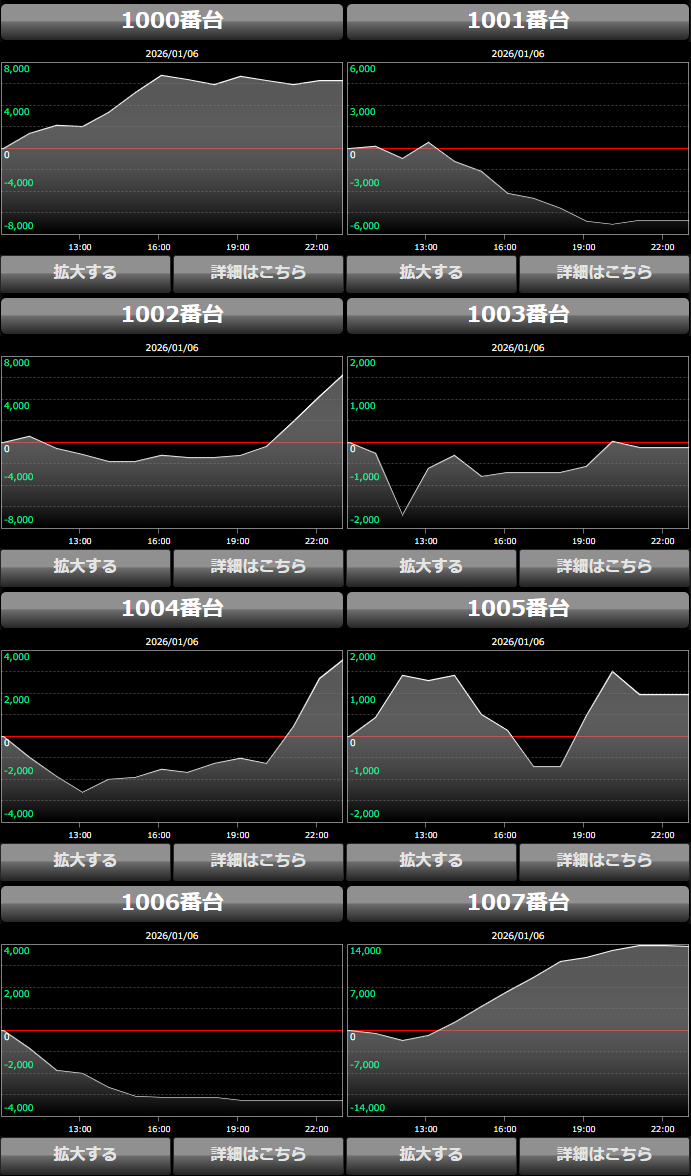Enlarge the 1004番台 chart with 拡大する
Viewport: 691px width, 1176px height.
tap(86, 860)
